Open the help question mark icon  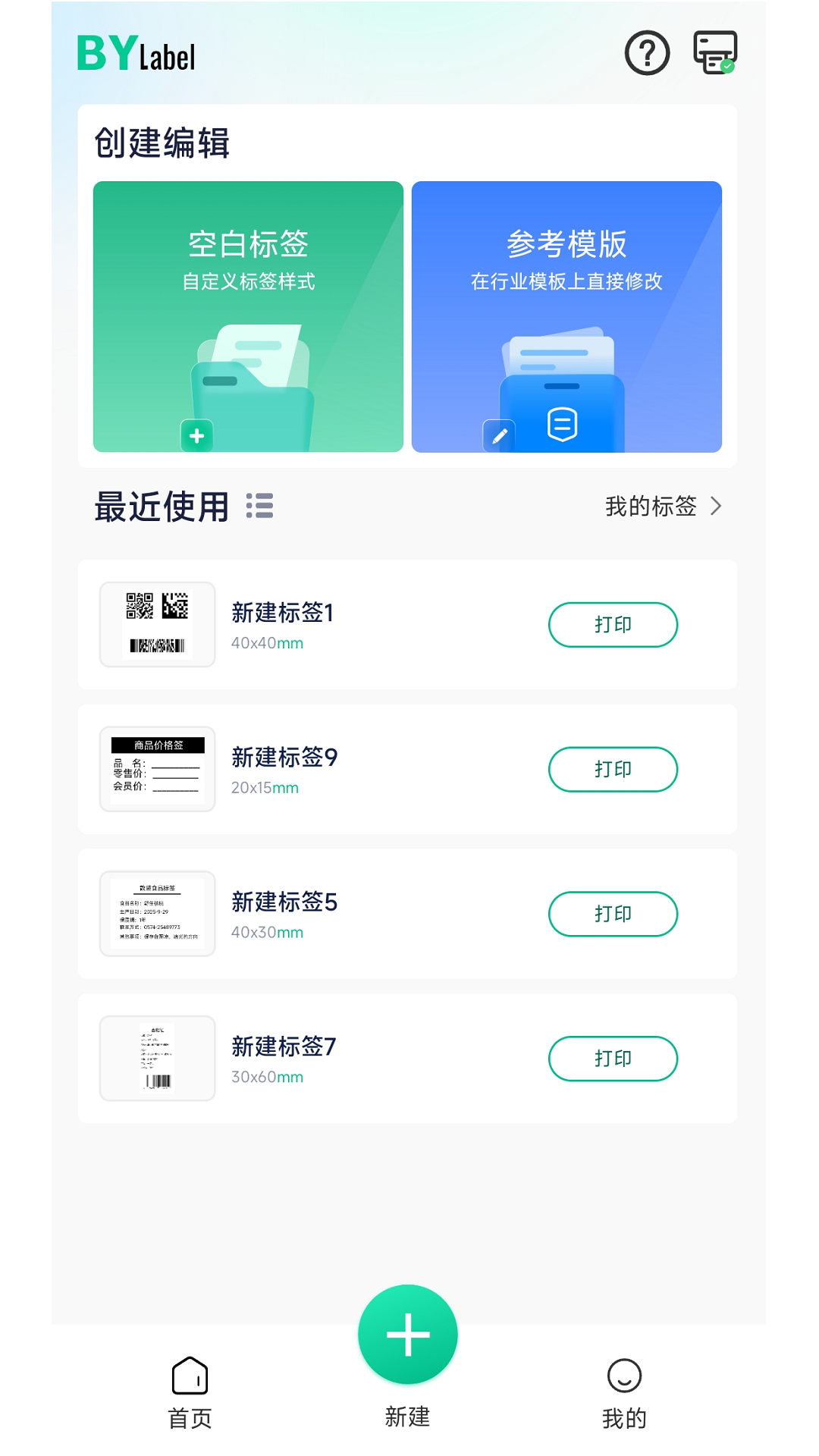tap(645, 52)
